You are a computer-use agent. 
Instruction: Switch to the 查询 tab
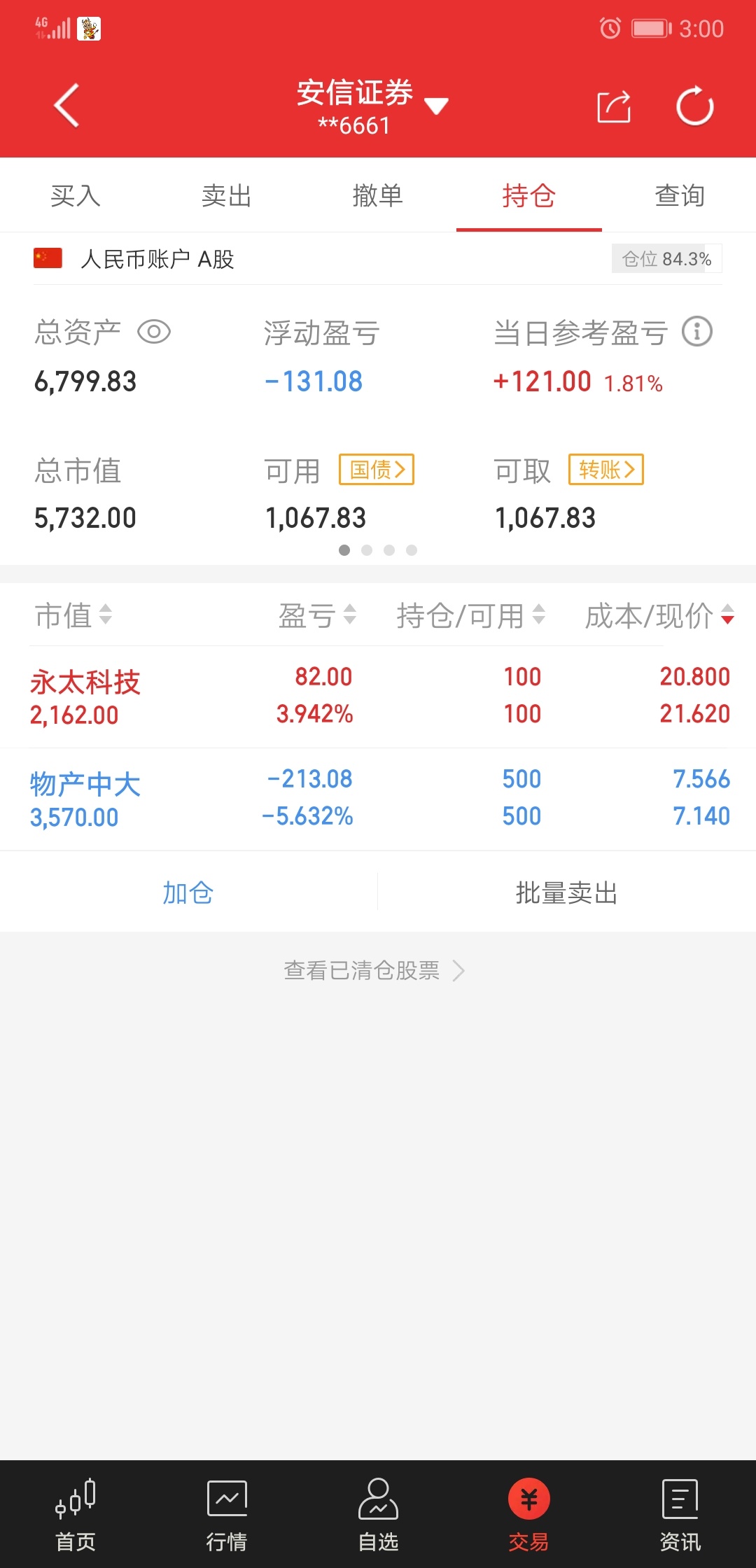click(680, 195)
